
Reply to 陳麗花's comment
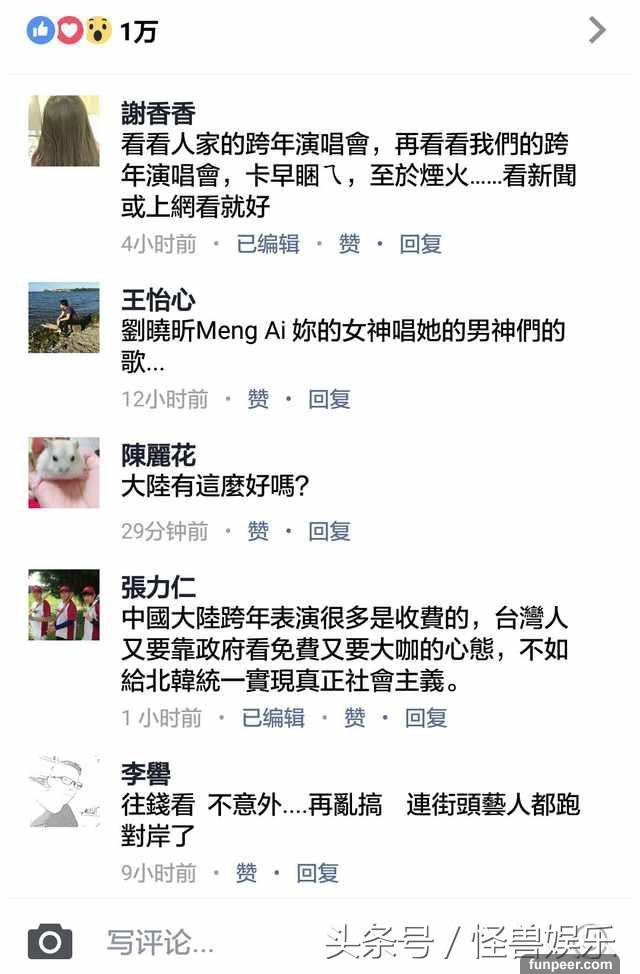coord(329,531)
